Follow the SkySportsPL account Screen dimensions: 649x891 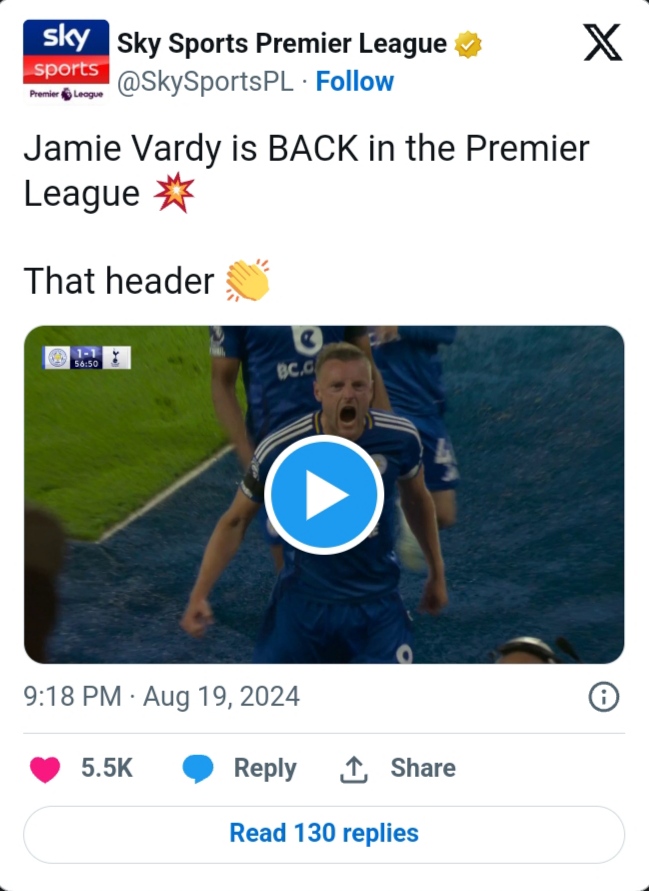(x=355, y=82)
